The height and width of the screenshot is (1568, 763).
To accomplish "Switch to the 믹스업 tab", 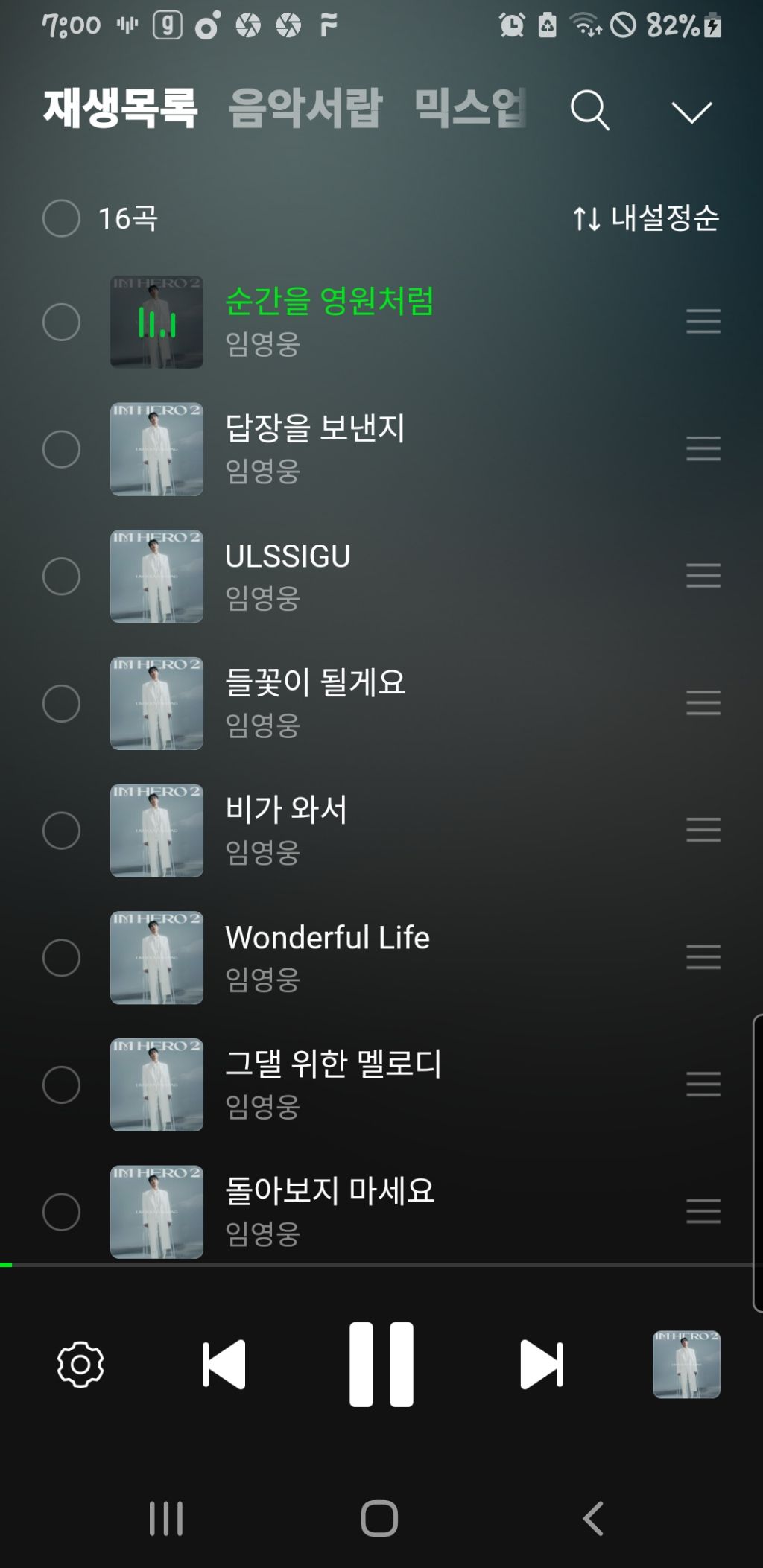I will (x=469, y=109).
